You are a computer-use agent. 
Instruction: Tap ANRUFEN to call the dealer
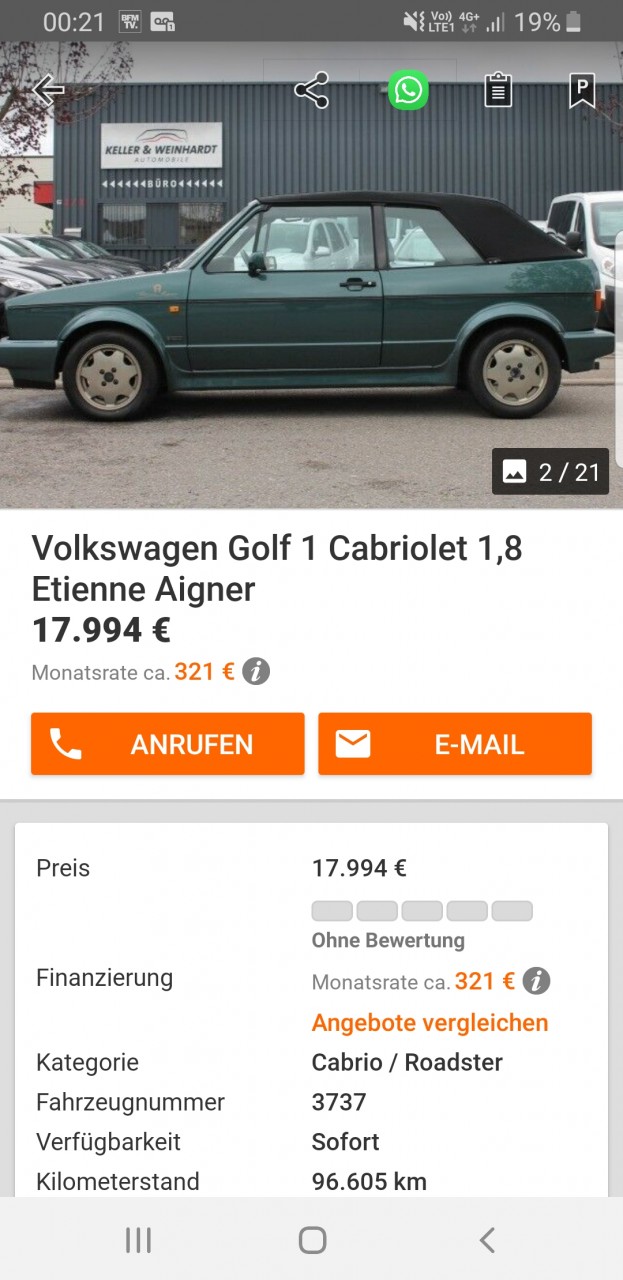point(168,744)
